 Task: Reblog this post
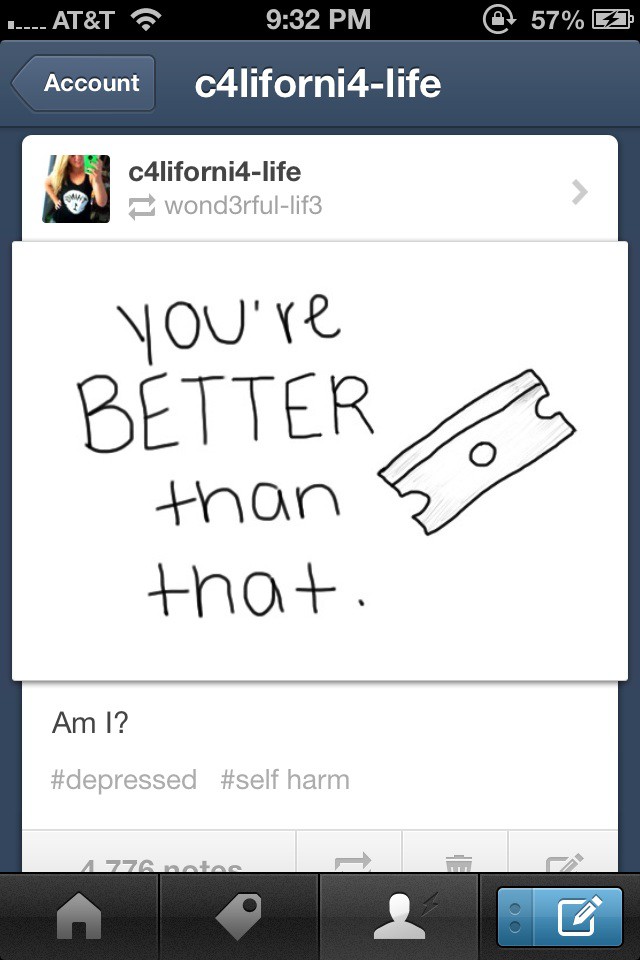351,862
